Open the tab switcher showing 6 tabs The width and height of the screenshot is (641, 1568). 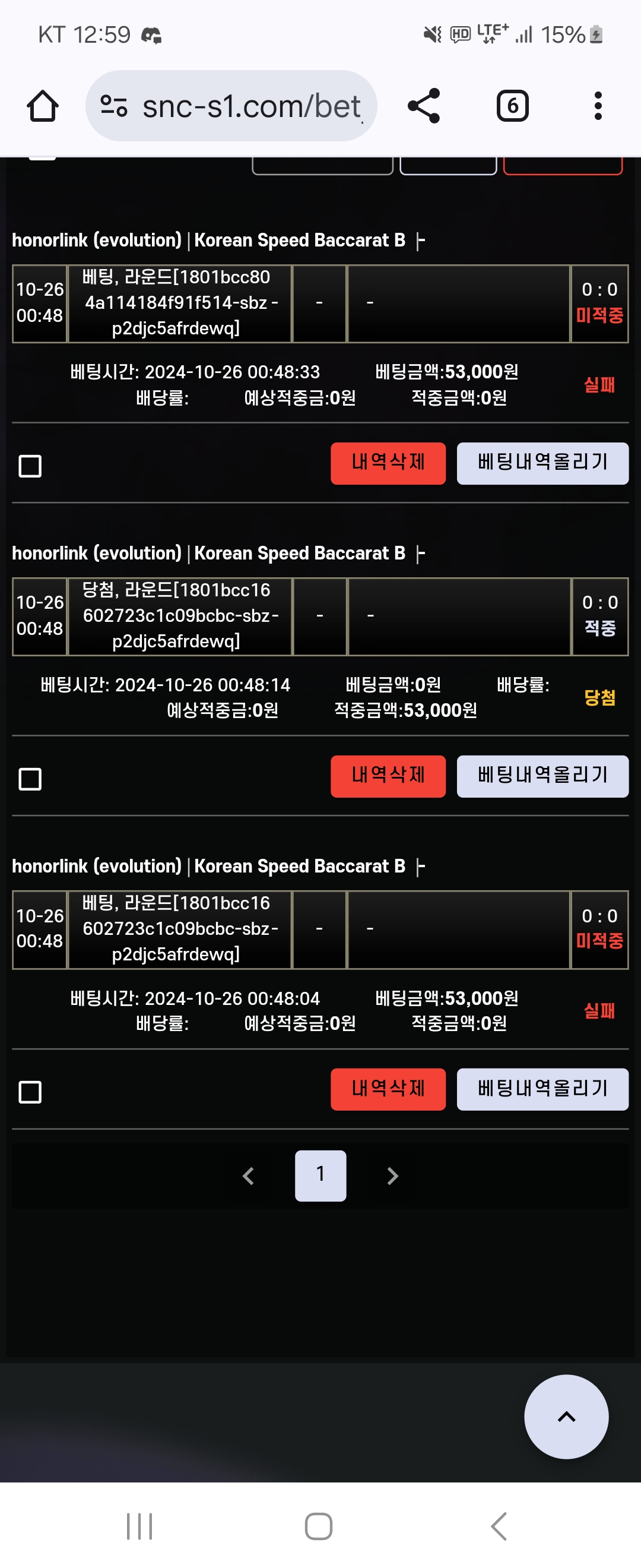512,106
